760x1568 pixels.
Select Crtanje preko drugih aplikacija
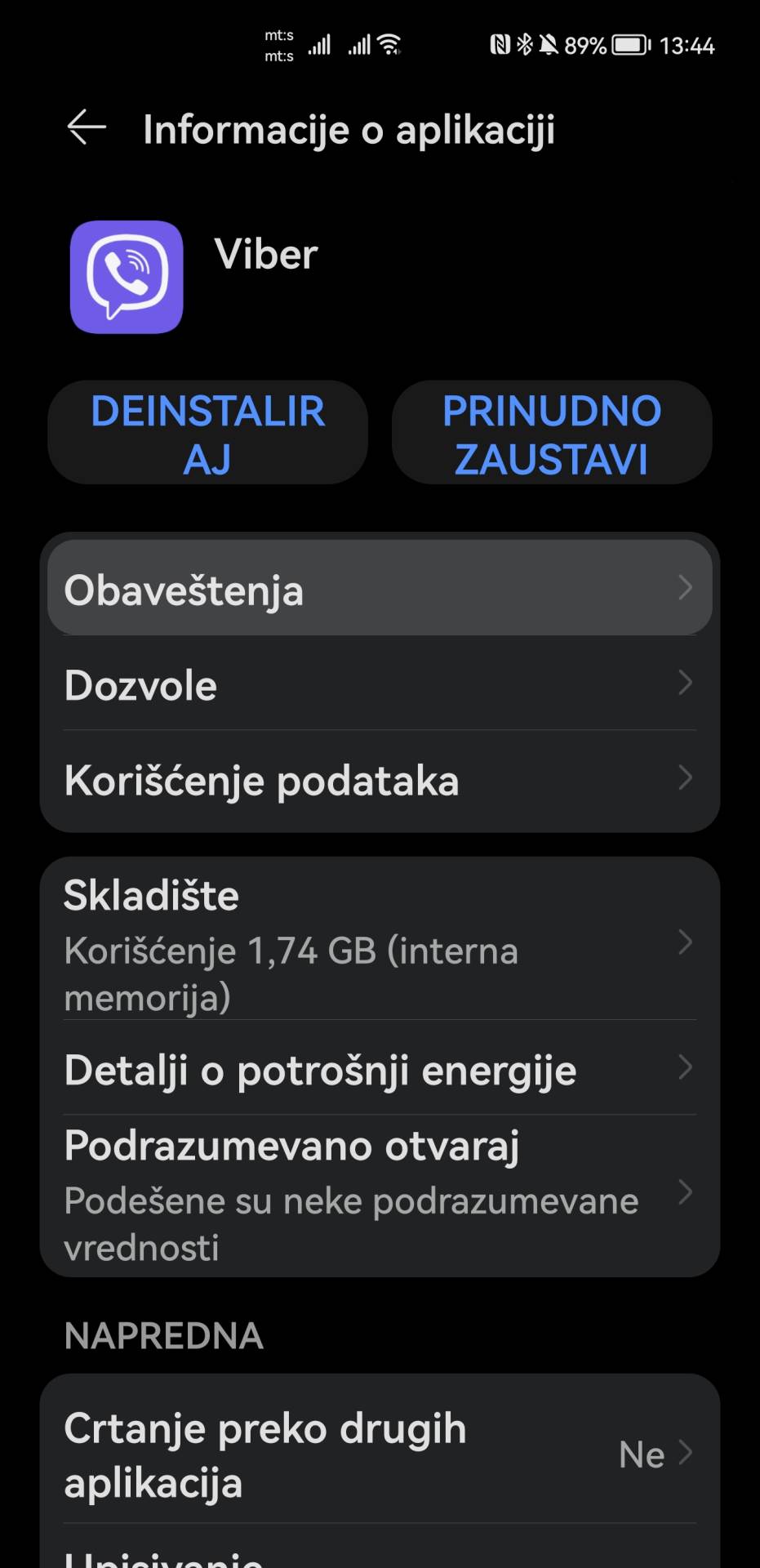[380, 1454]
